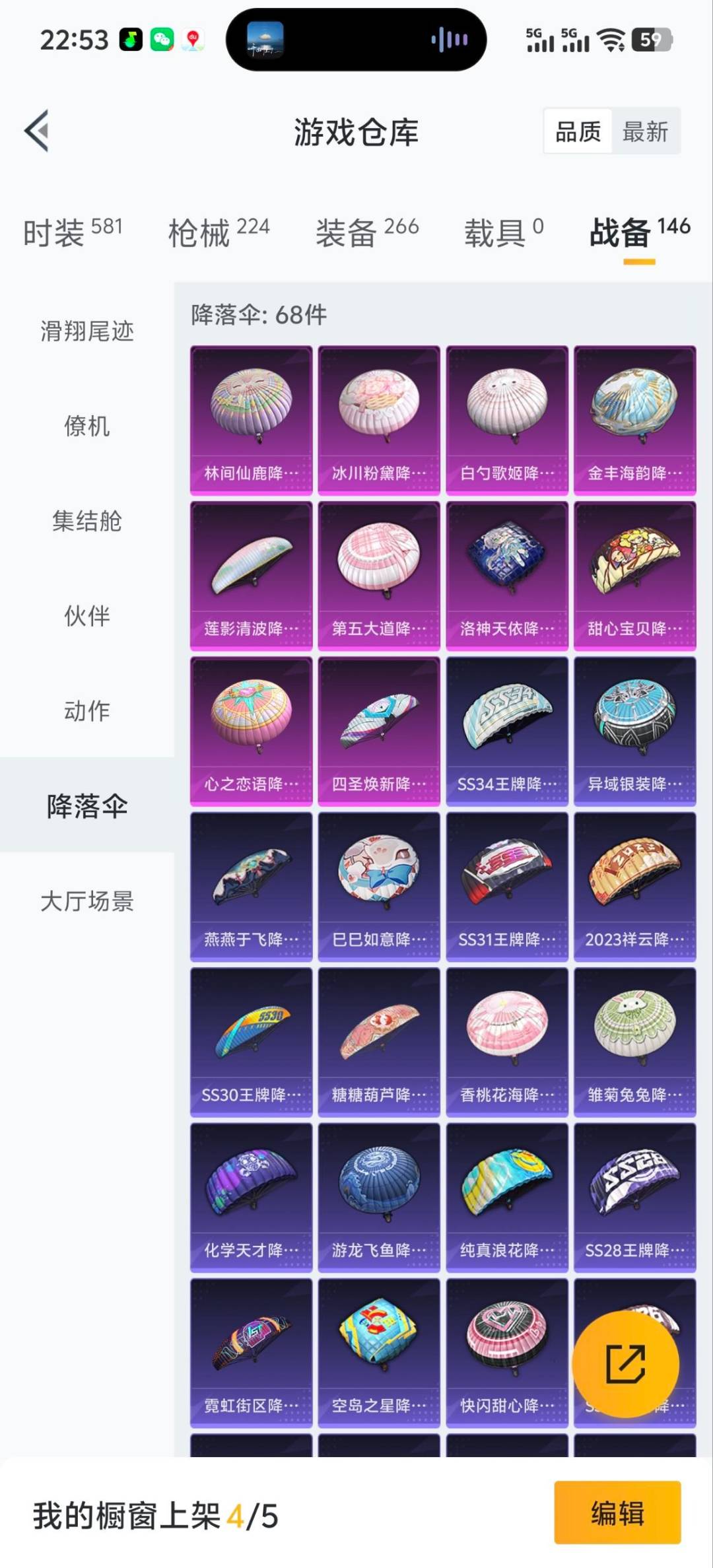This screenshot has width=713, height=1568.
Task: Select 动作 in the side menu
Action: (86, 711)
